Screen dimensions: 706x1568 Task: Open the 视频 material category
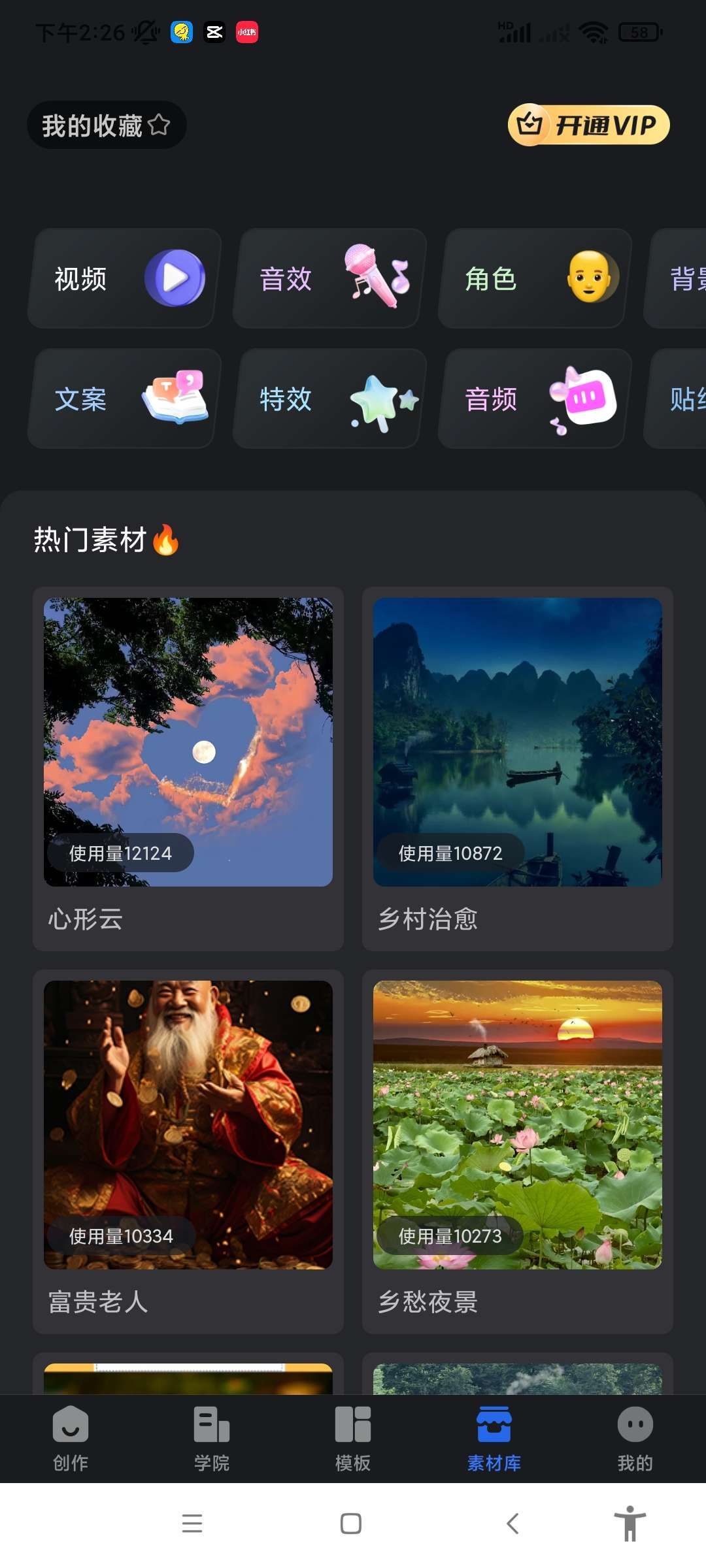[123, 279]
